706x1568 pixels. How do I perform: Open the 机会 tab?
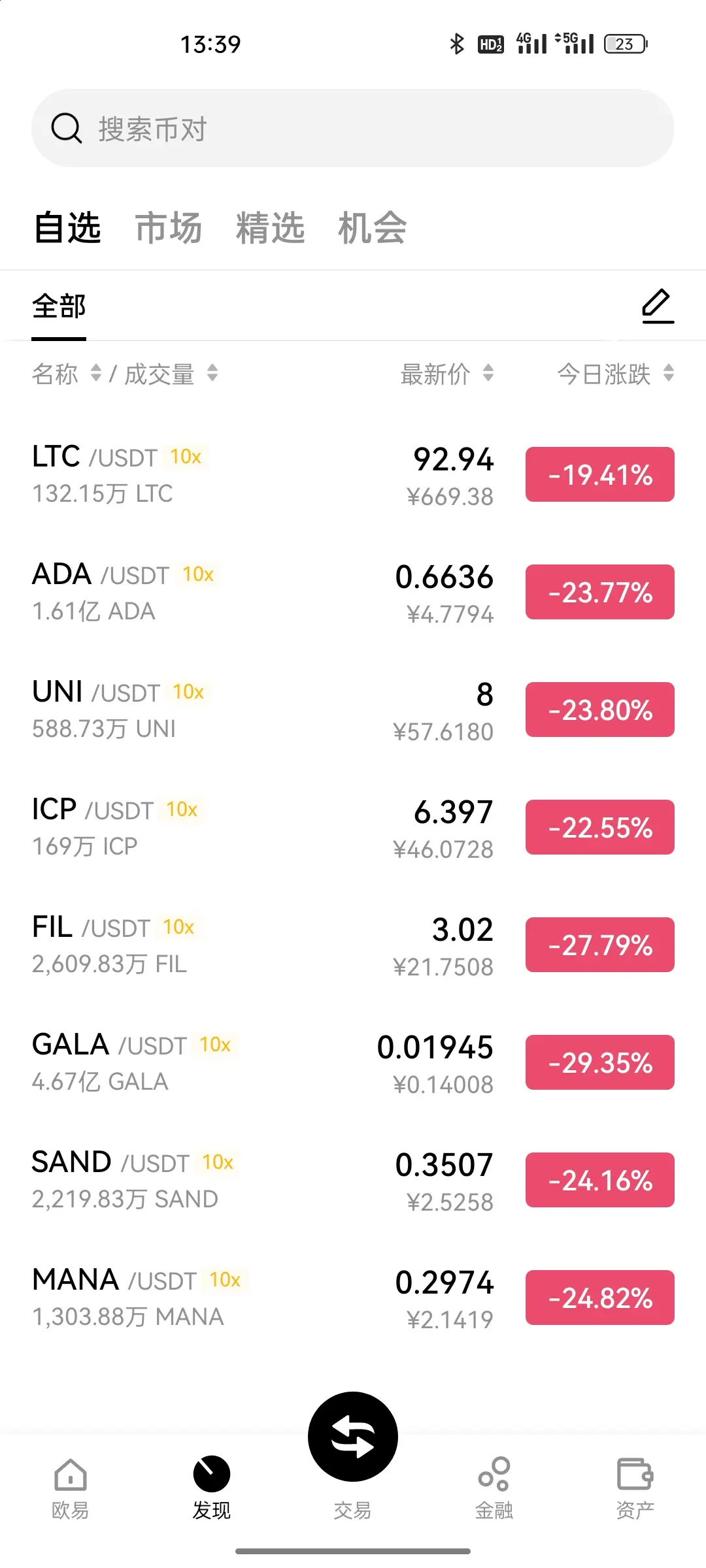[x=373, y=228]
